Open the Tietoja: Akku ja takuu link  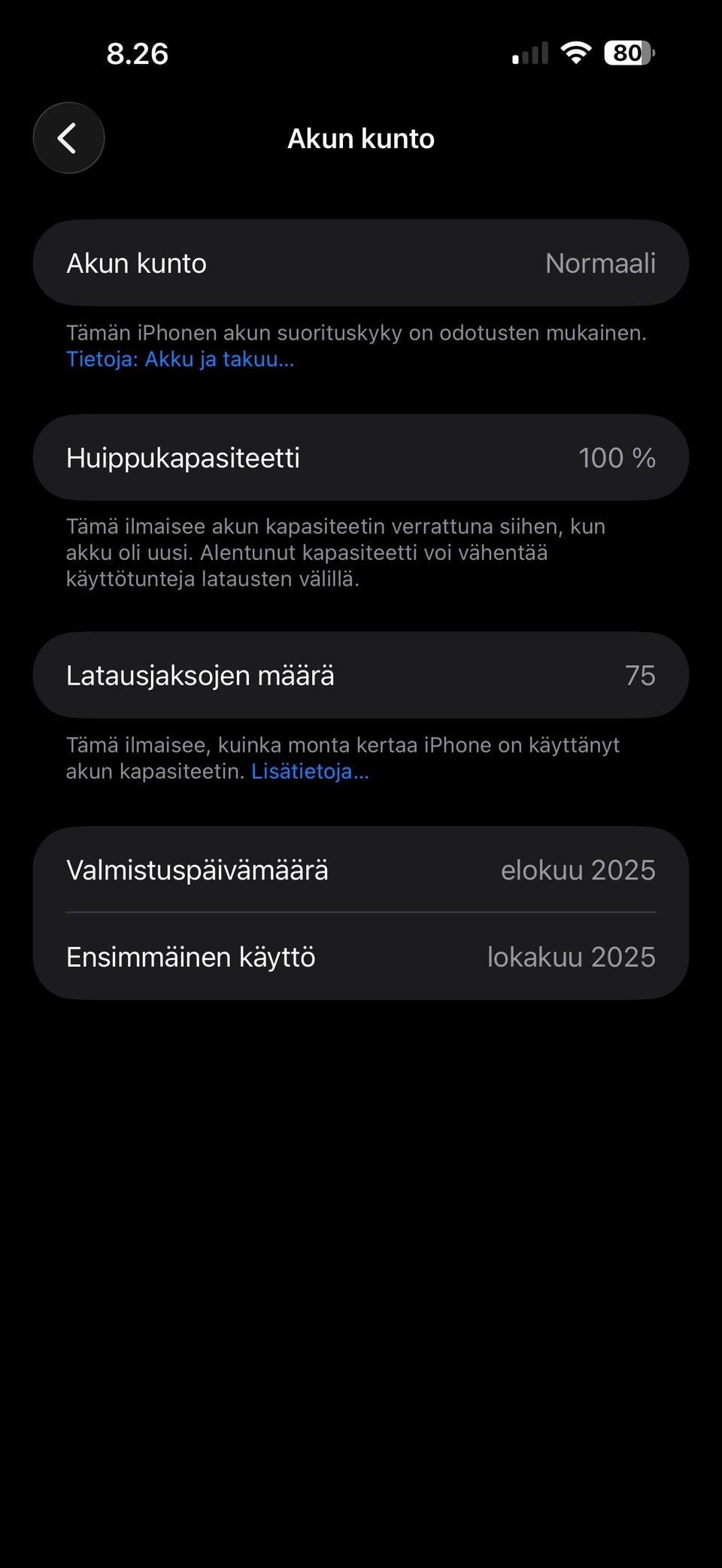[180, 359]
